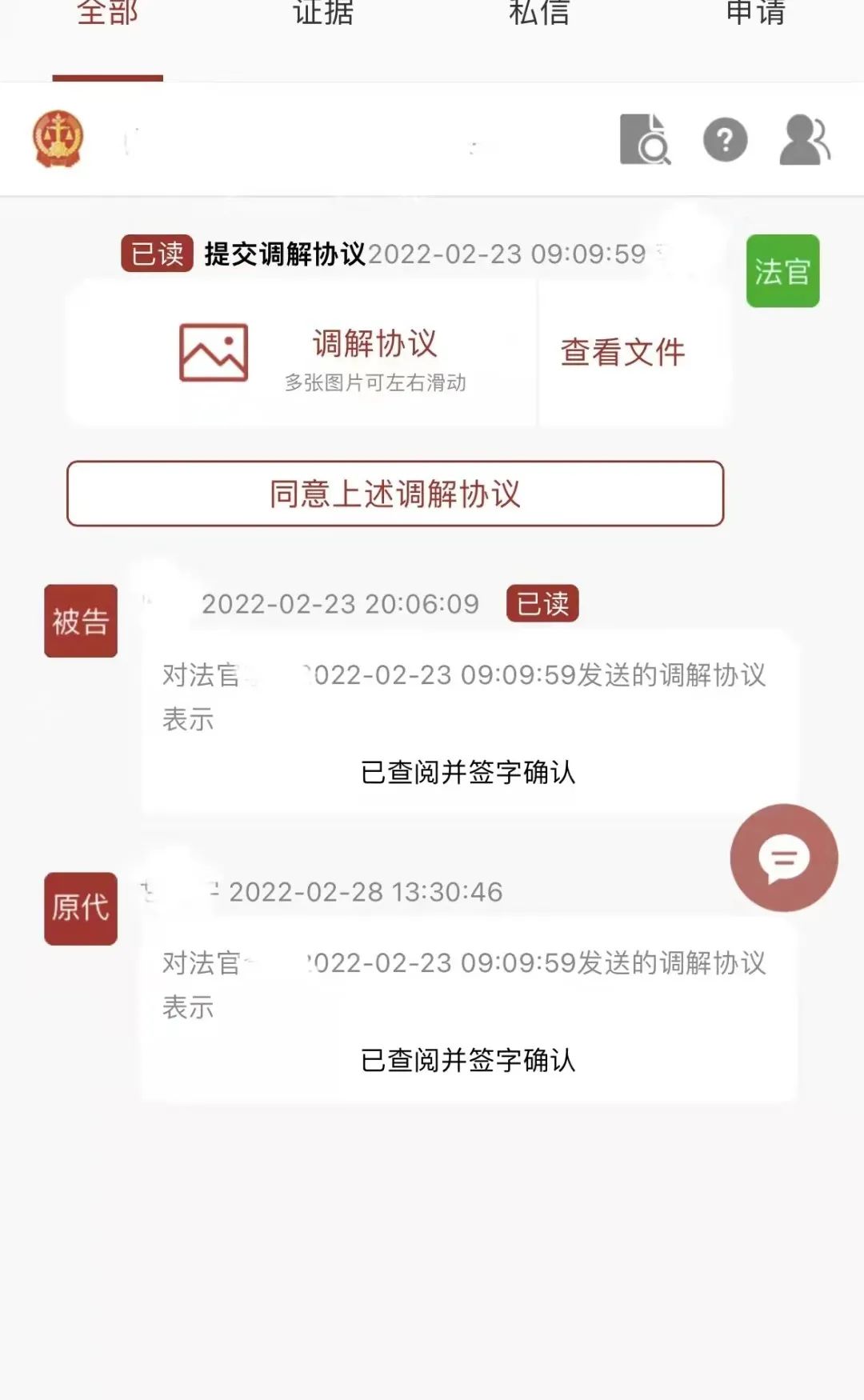Open the document search icon
864x1400 pixels.
click(645, 139)
